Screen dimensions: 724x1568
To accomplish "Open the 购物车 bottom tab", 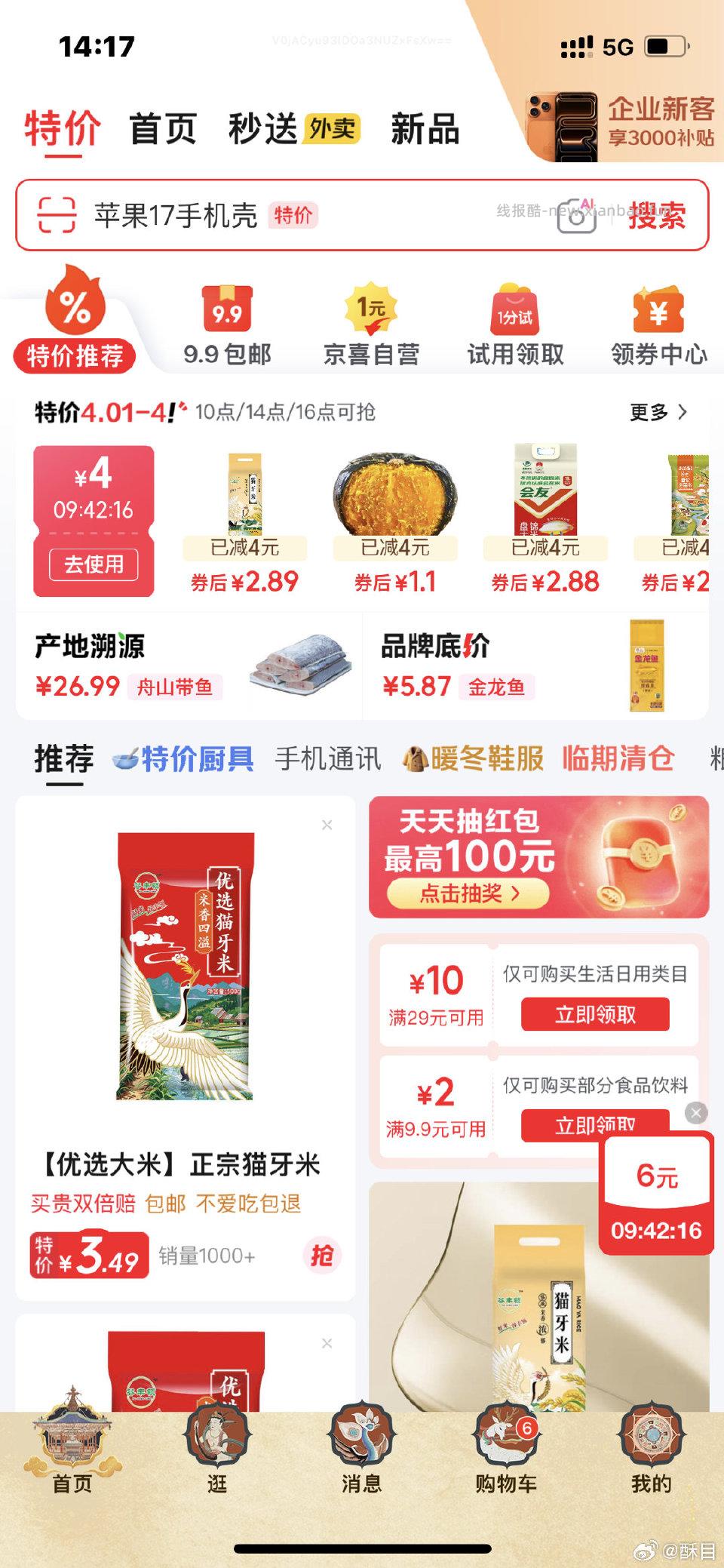I will [505, 1449].
